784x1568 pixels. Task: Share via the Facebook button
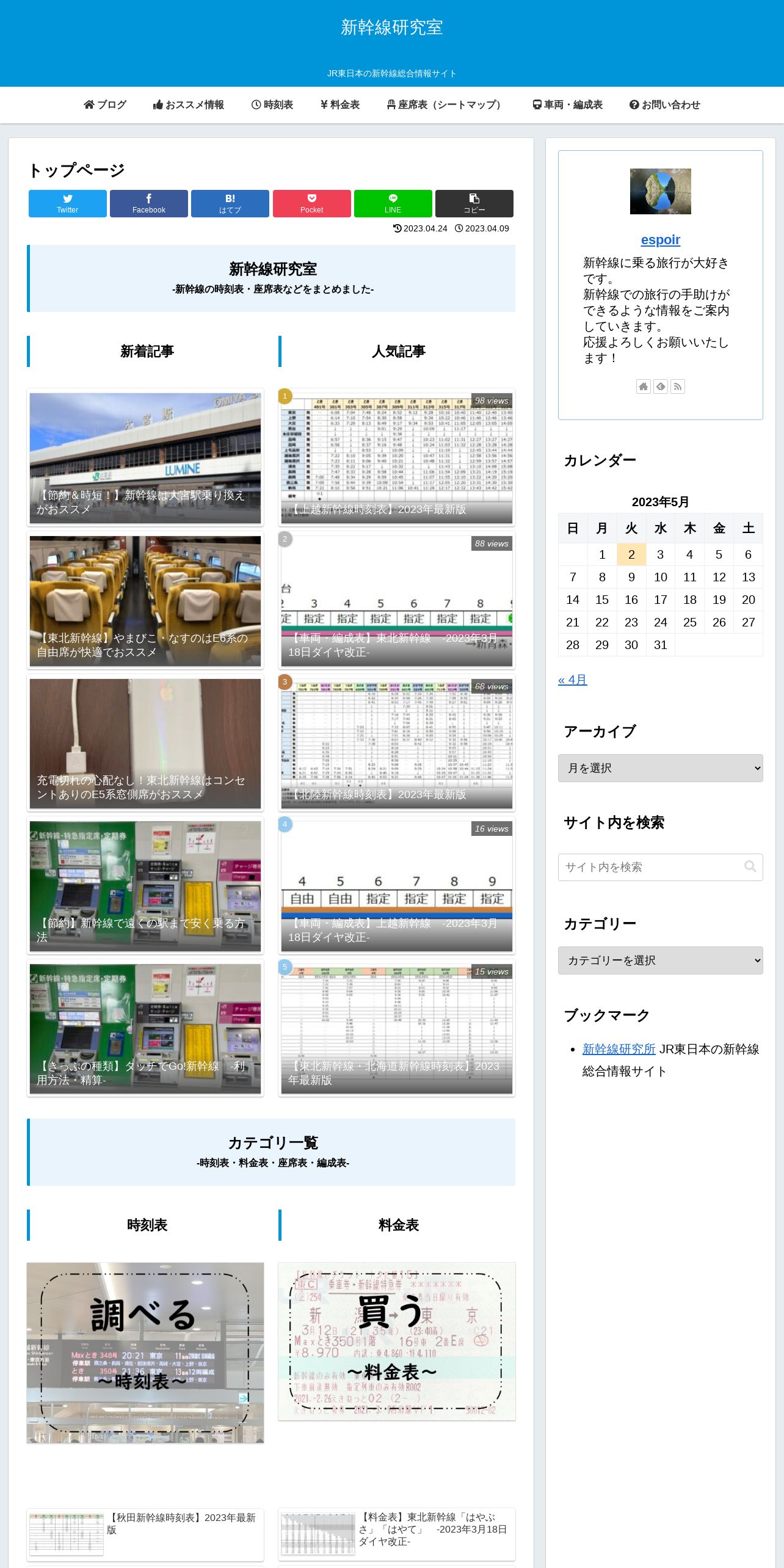149,203
